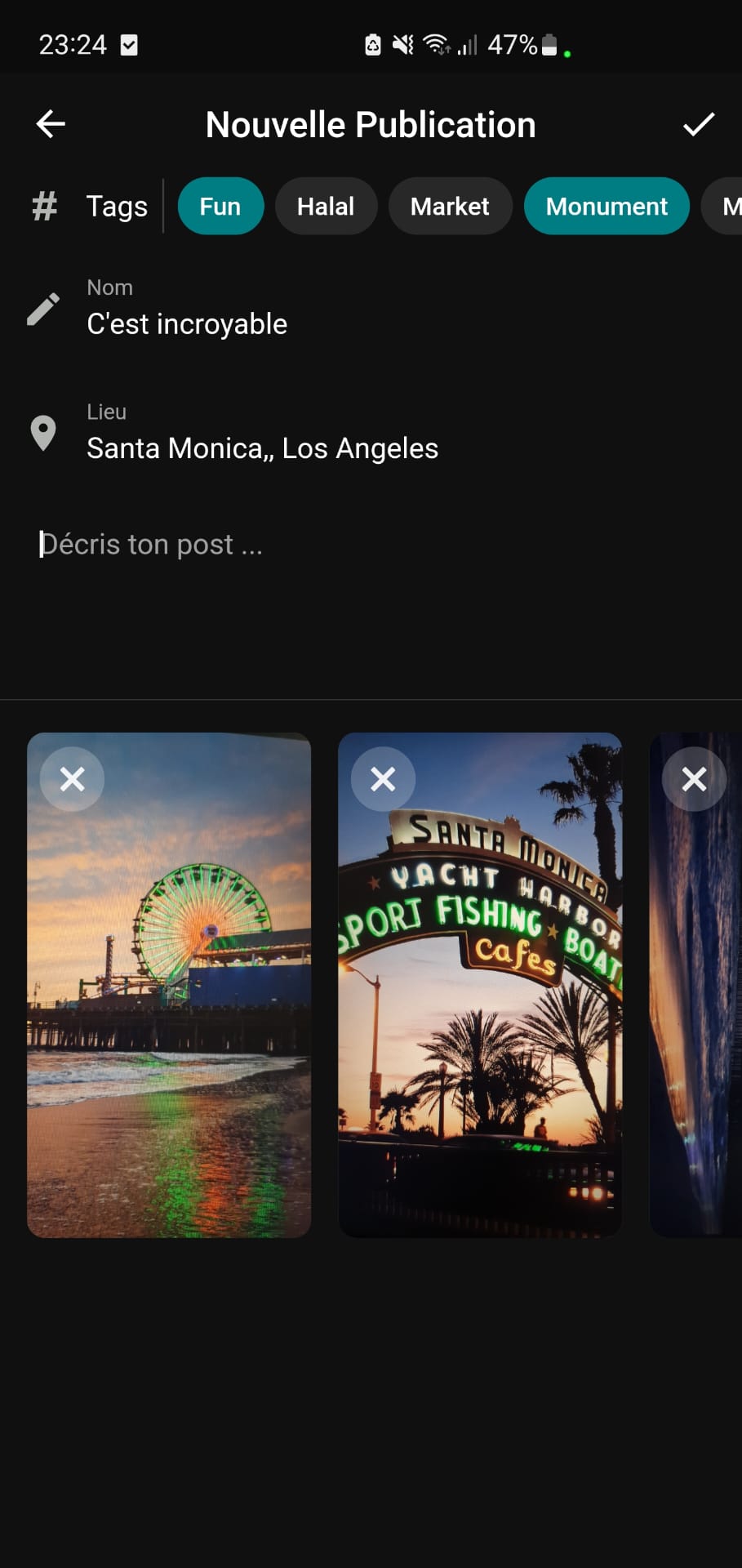Select the Halal tag chip

click(326, 207)
